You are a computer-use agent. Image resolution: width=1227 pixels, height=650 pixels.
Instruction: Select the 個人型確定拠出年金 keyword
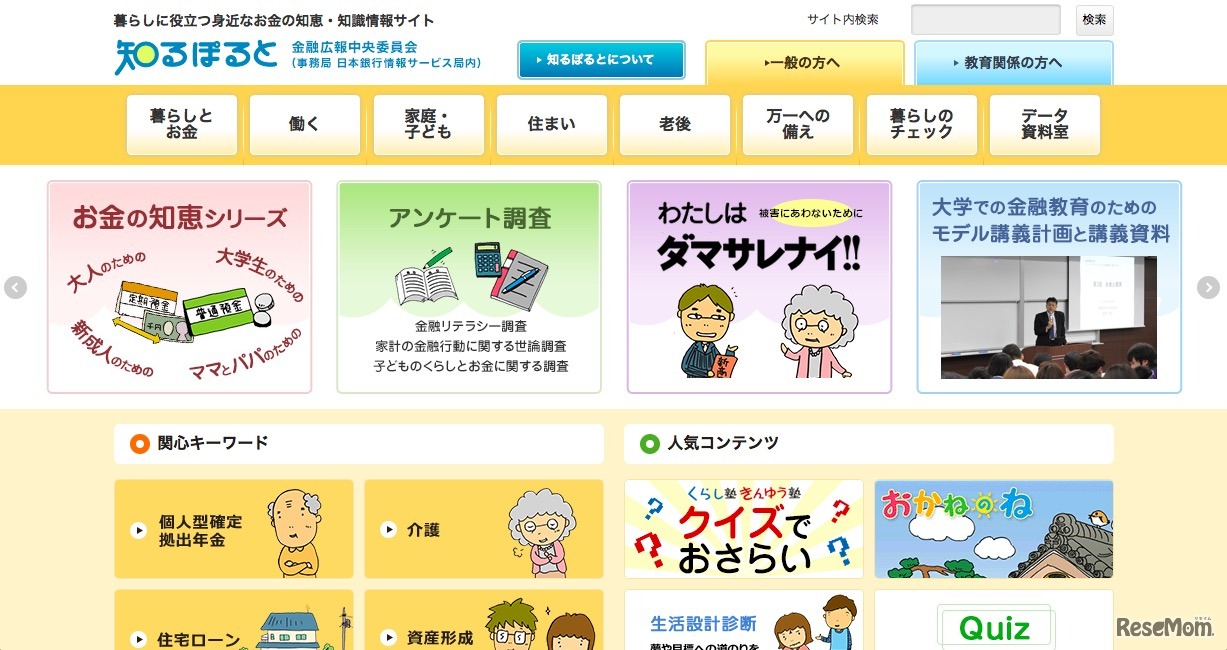tap(233, 529)
